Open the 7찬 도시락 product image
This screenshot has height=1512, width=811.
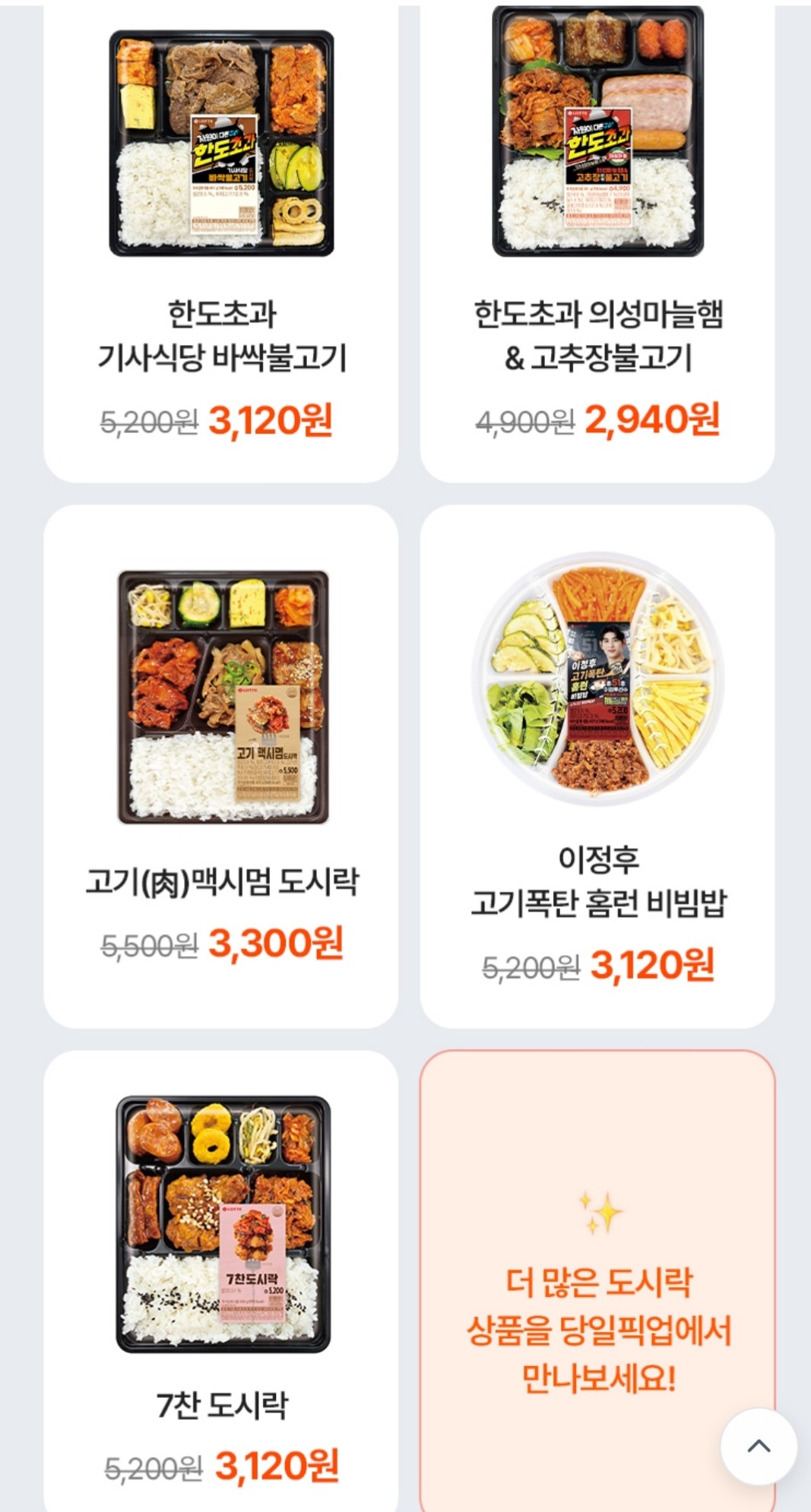(x=224, y=1231)
